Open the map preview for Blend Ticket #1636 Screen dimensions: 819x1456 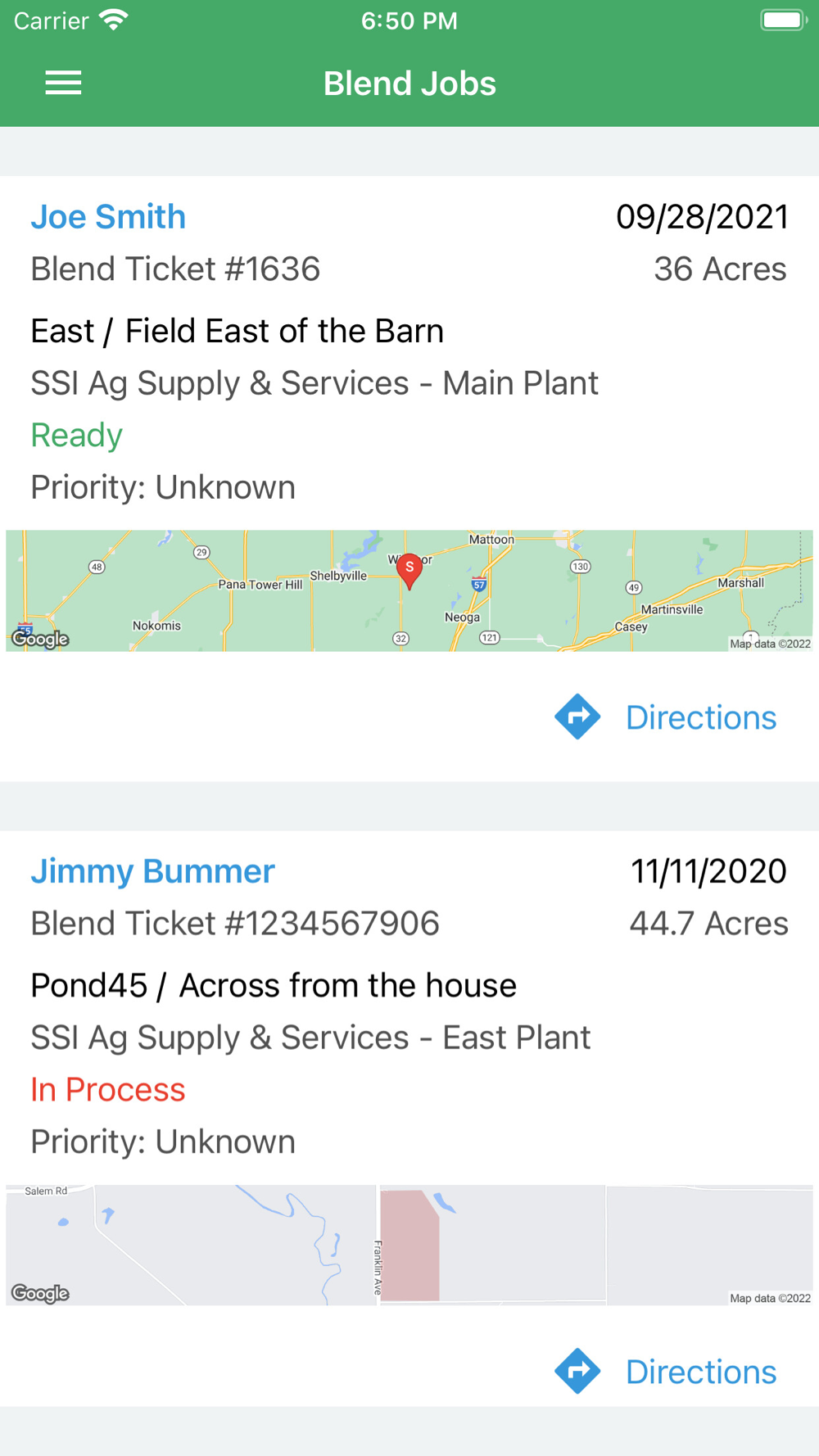pyautogui.click(x=409, y=590)
